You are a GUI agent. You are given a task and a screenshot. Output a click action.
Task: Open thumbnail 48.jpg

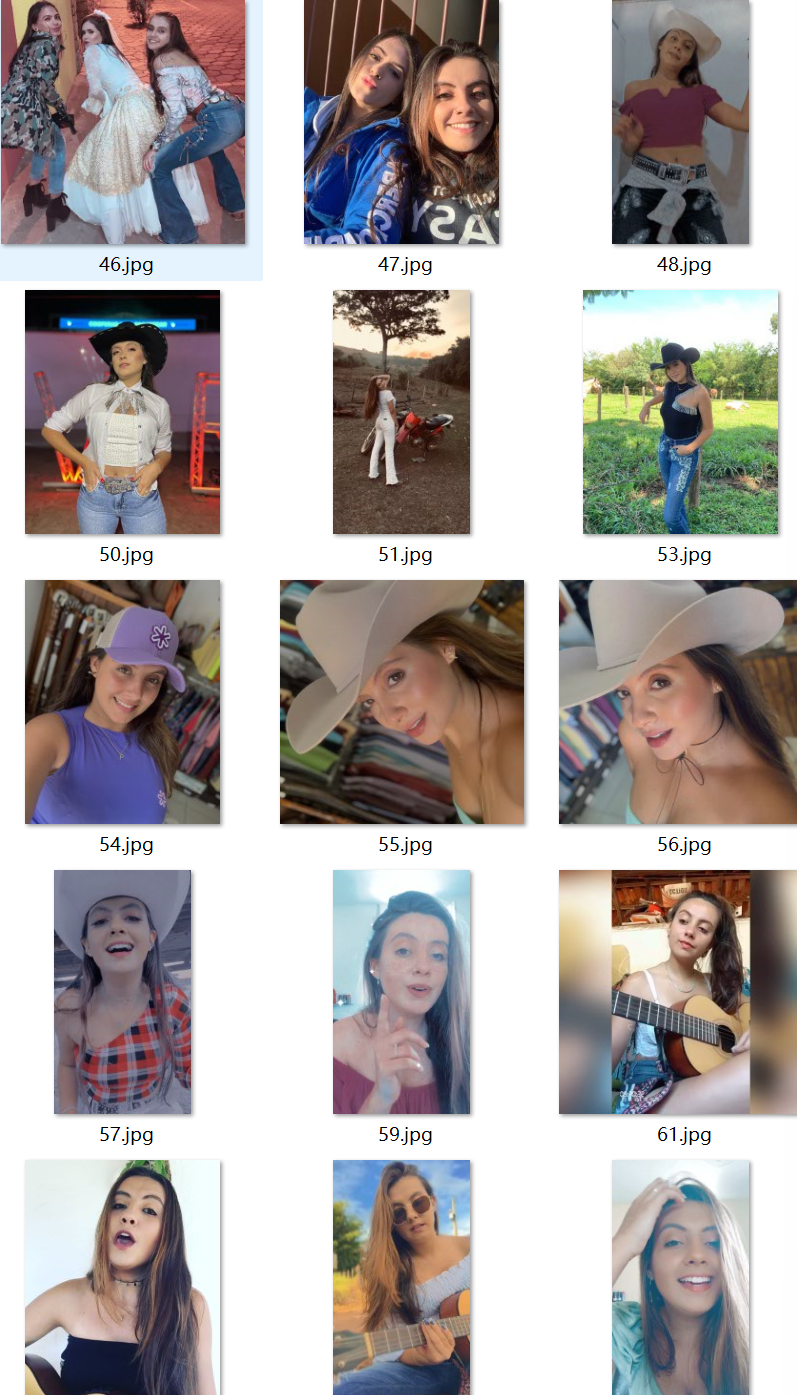point(681,122)
